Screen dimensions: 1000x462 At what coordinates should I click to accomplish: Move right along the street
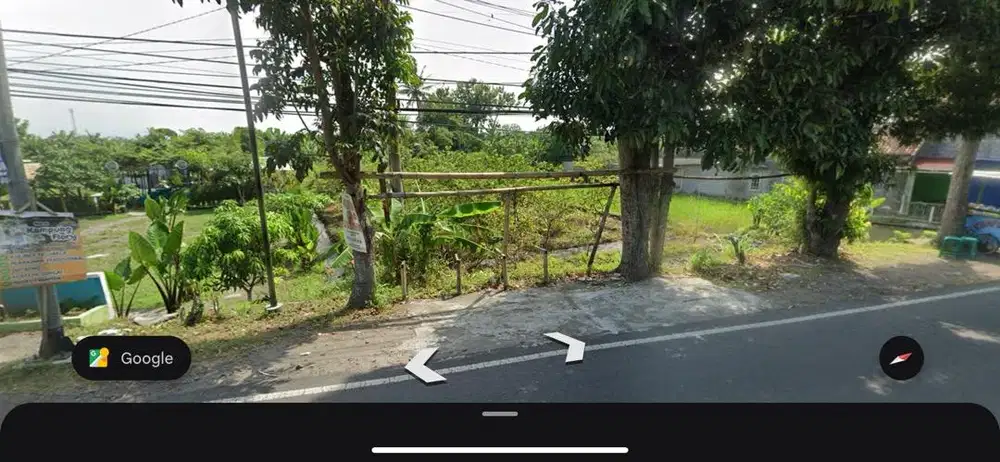click(x=567, y=346)
